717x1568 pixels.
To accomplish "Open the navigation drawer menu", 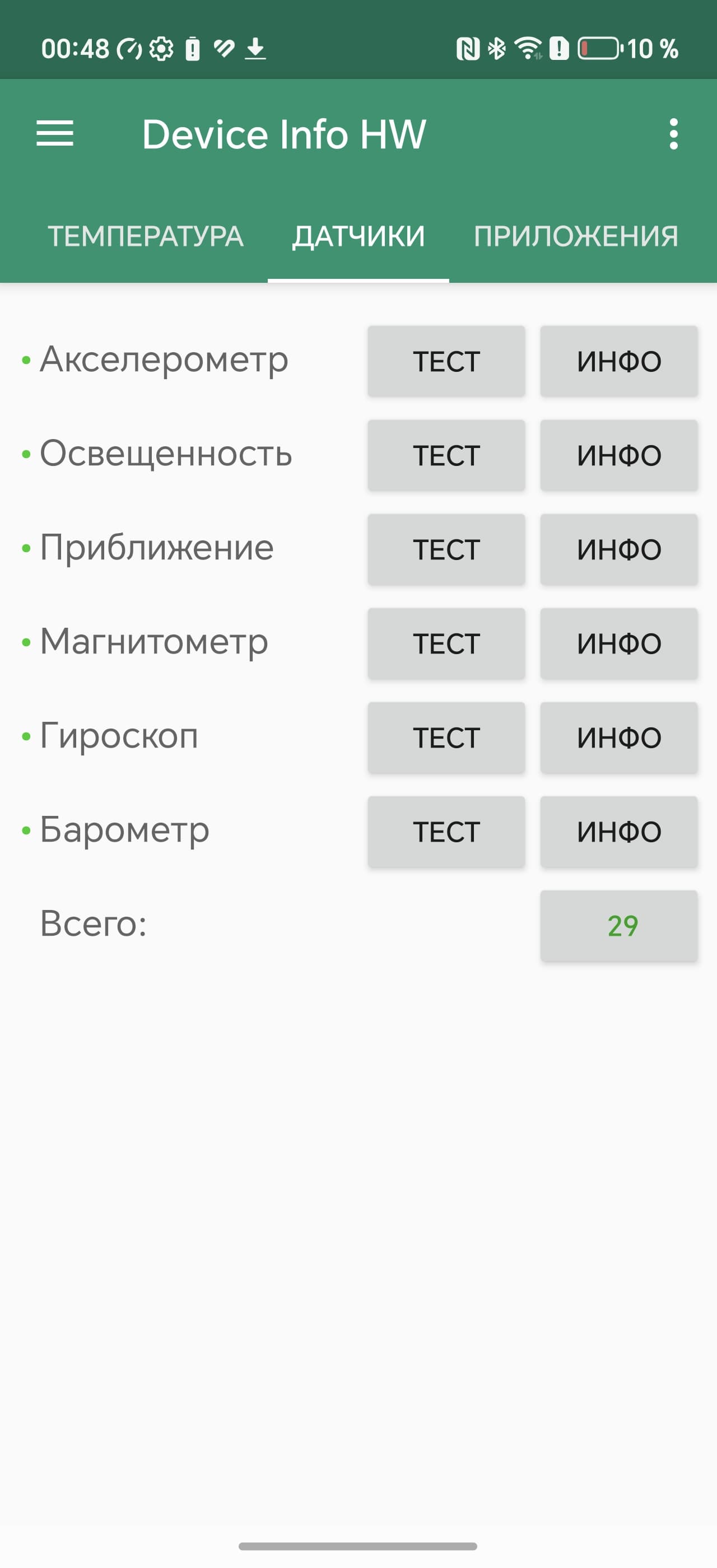I will pyautogui.click(x=55, y=133).
